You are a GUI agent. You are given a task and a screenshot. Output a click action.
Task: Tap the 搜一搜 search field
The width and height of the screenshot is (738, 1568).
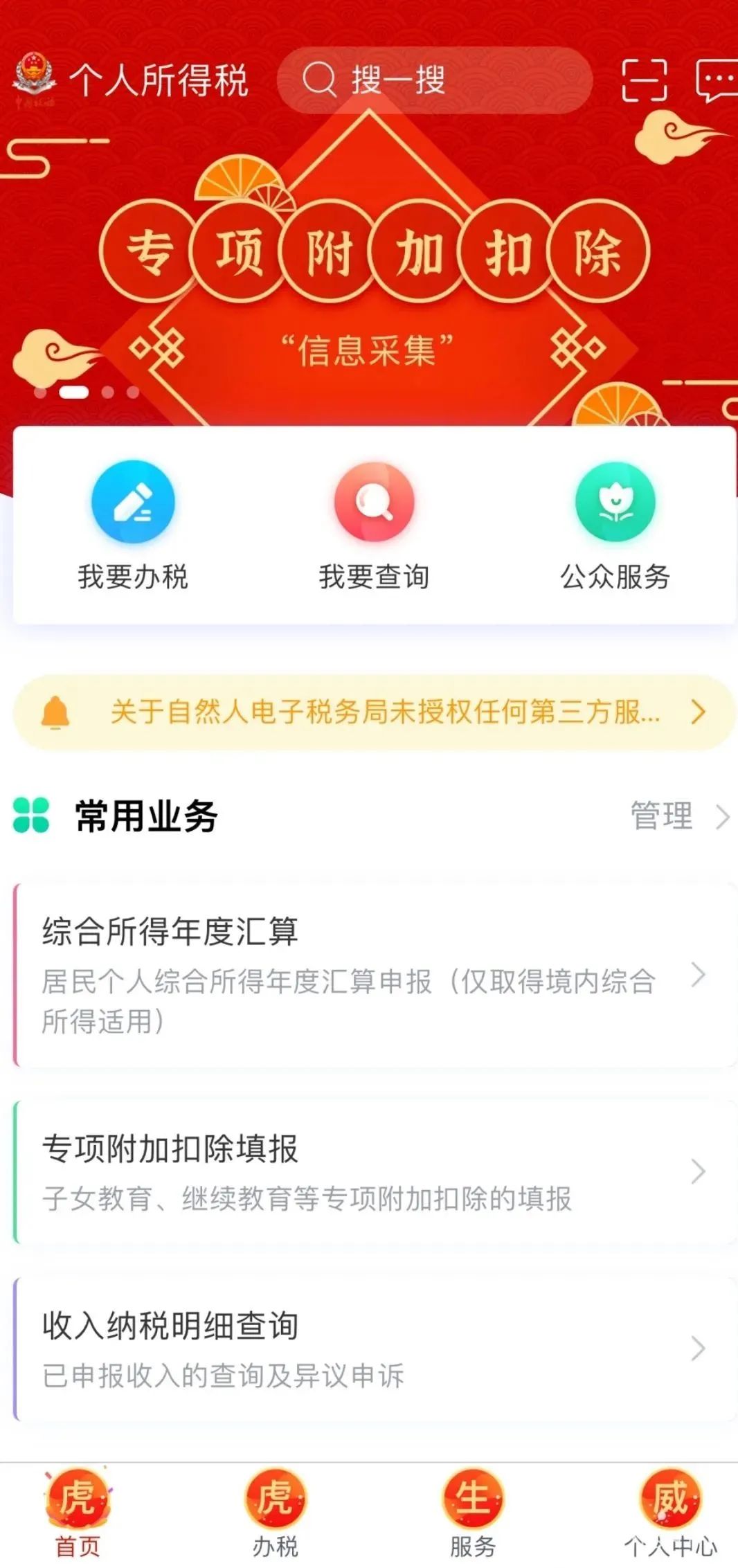tap(436, 81)
